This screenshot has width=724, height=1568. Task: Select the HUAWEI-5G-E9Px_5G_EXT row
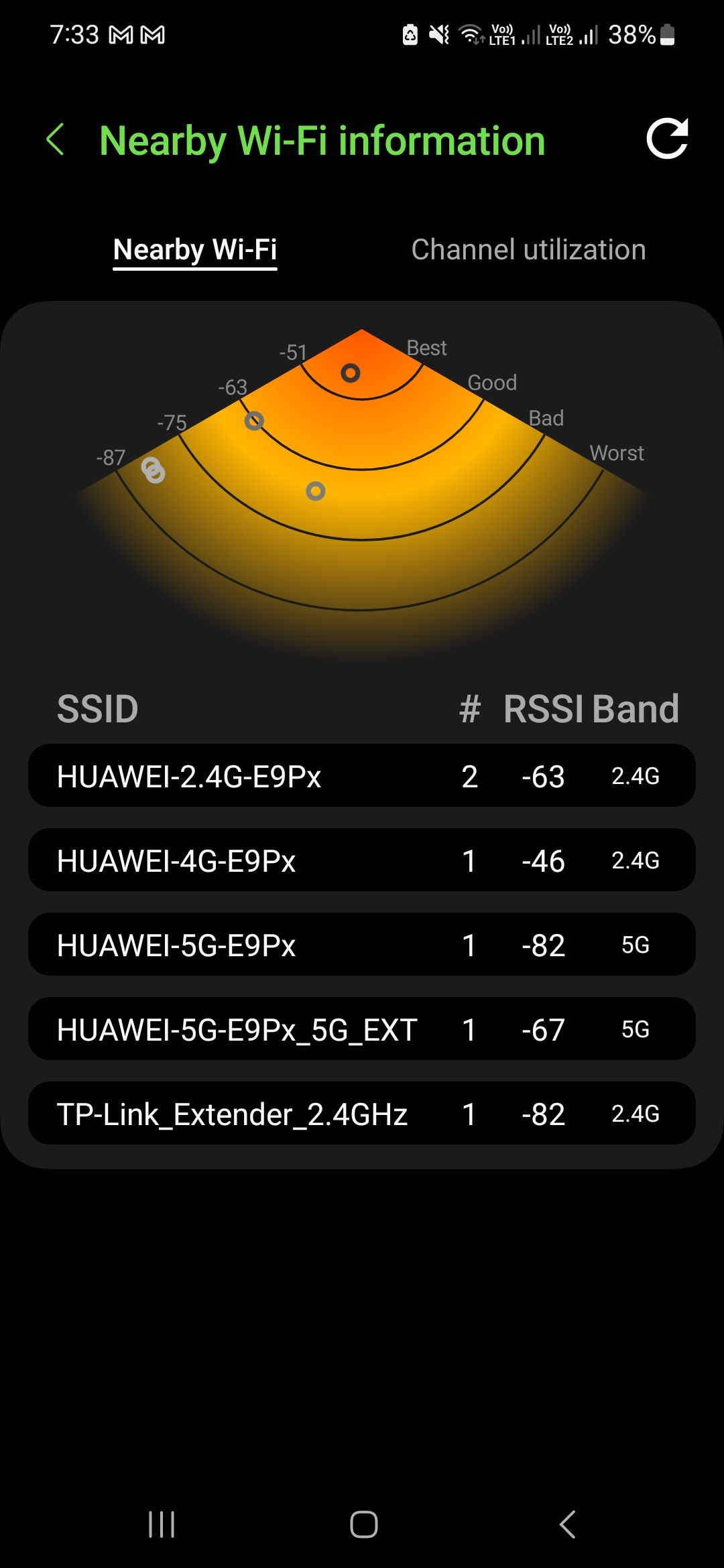tap(361, 1029)
